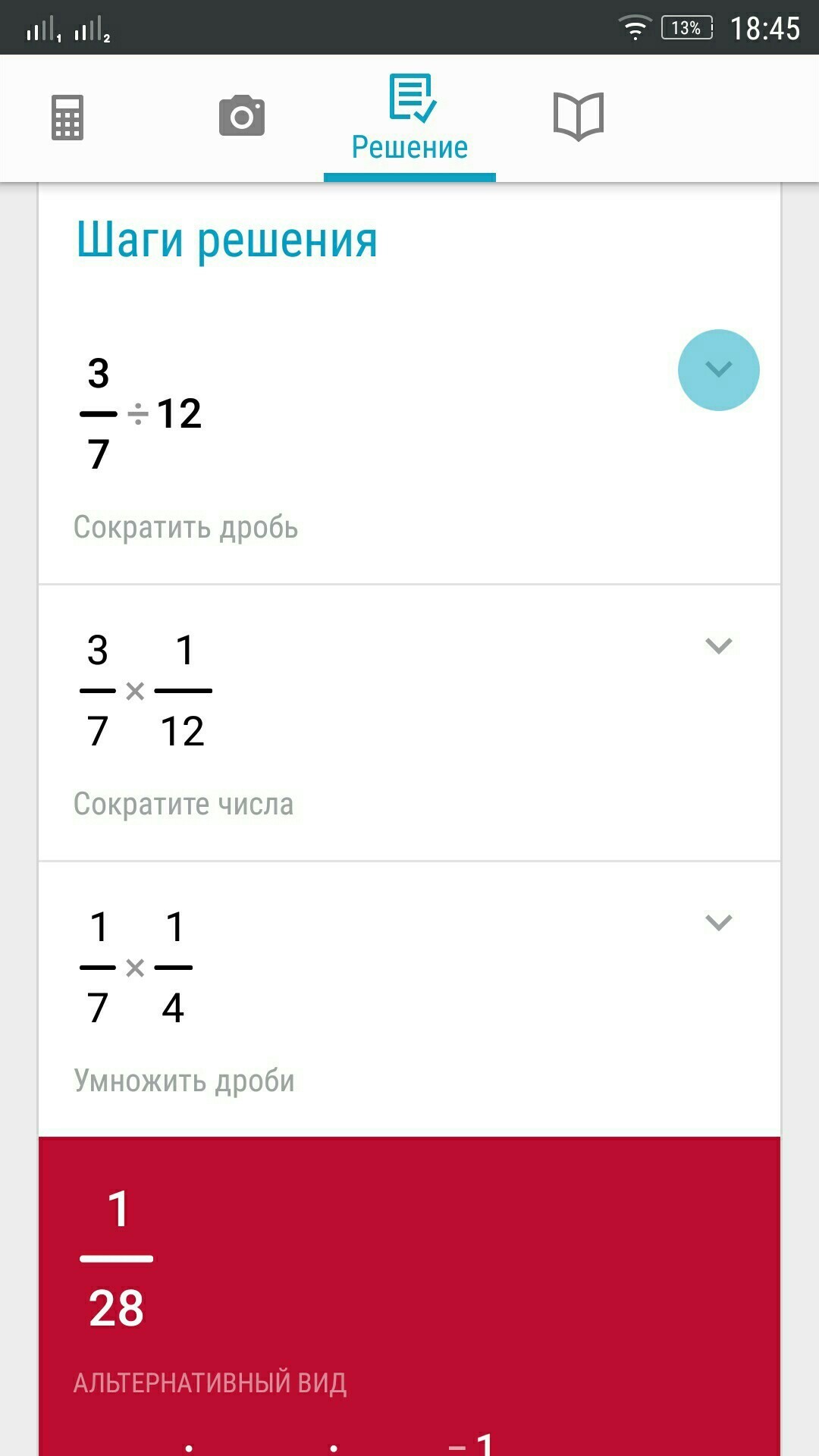Expand the Сократить дробь step
The image size is (819, 1456).
(x=718, y=370)
